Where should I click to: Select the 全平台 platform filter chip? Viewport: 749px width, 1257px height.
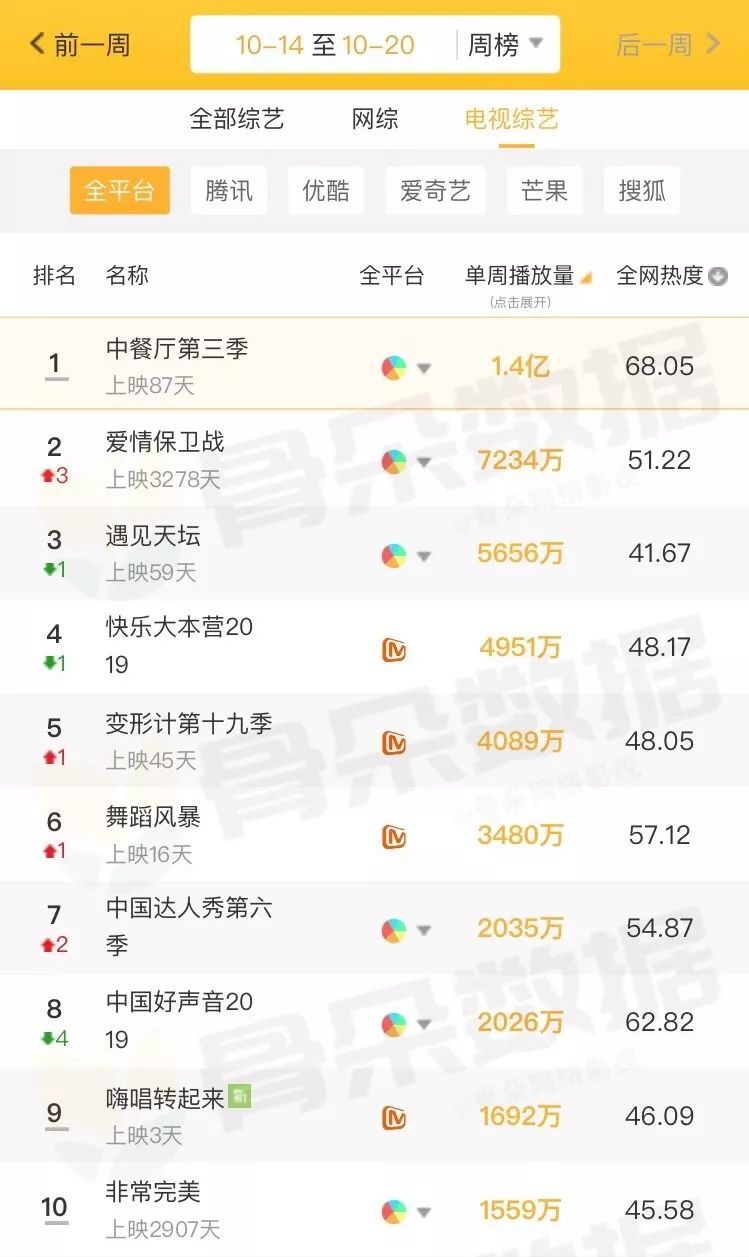pos(119,191)
